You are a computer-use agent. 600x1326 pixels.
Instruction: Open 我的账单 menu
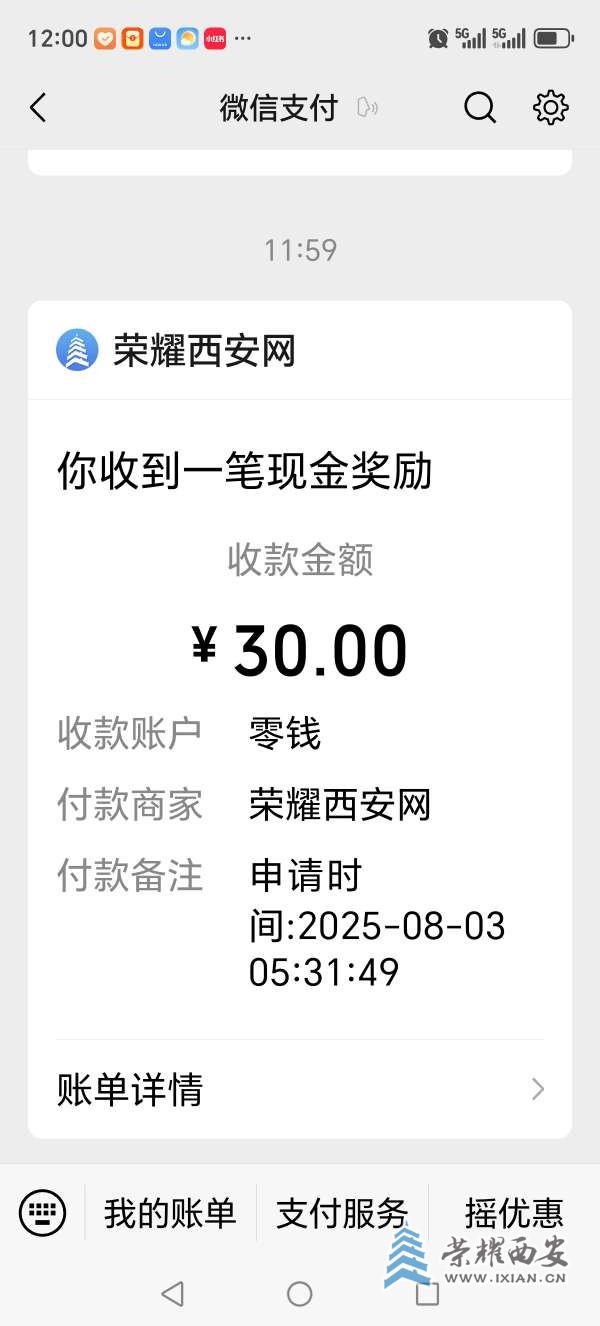coord(170,1213)
